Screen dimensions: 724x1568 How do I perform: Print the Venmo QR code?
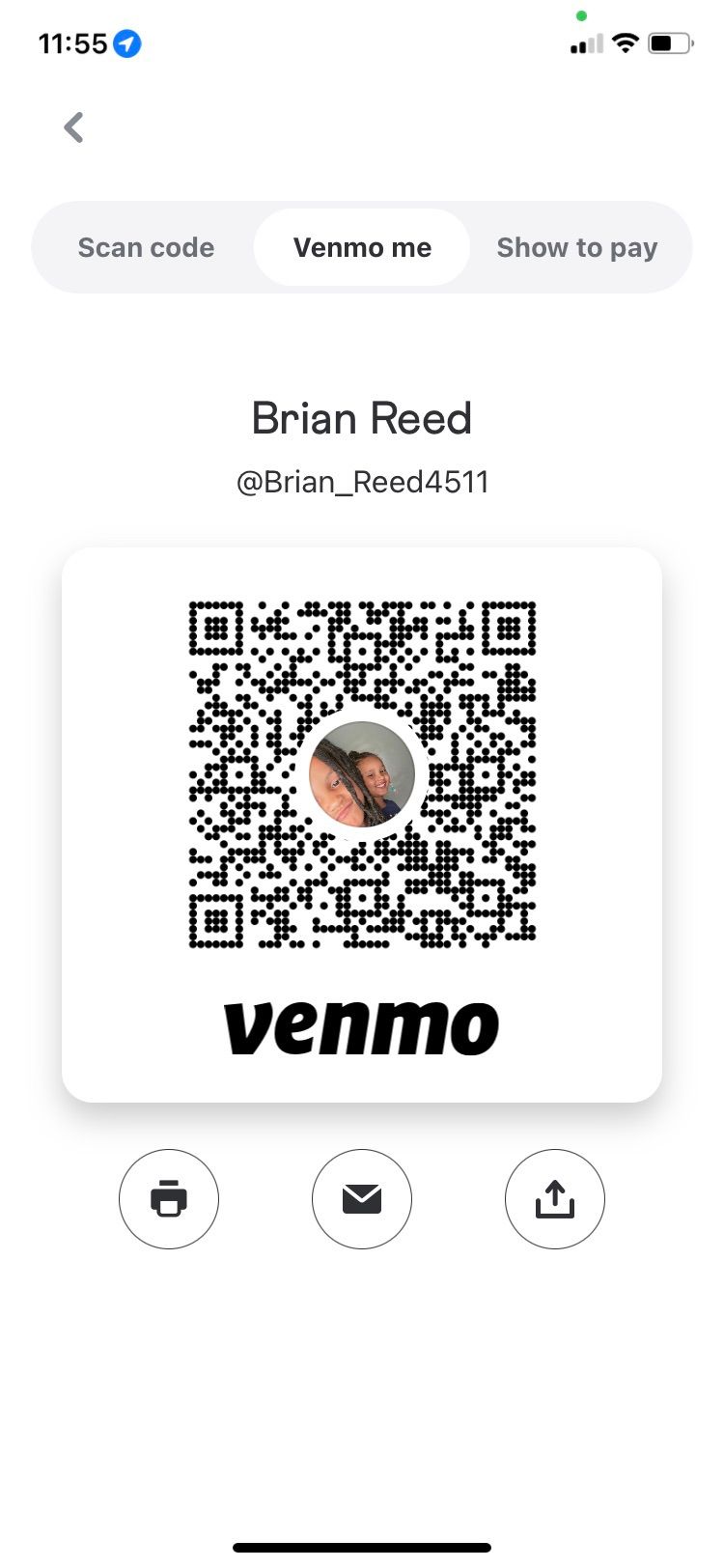click(169, 1199)
